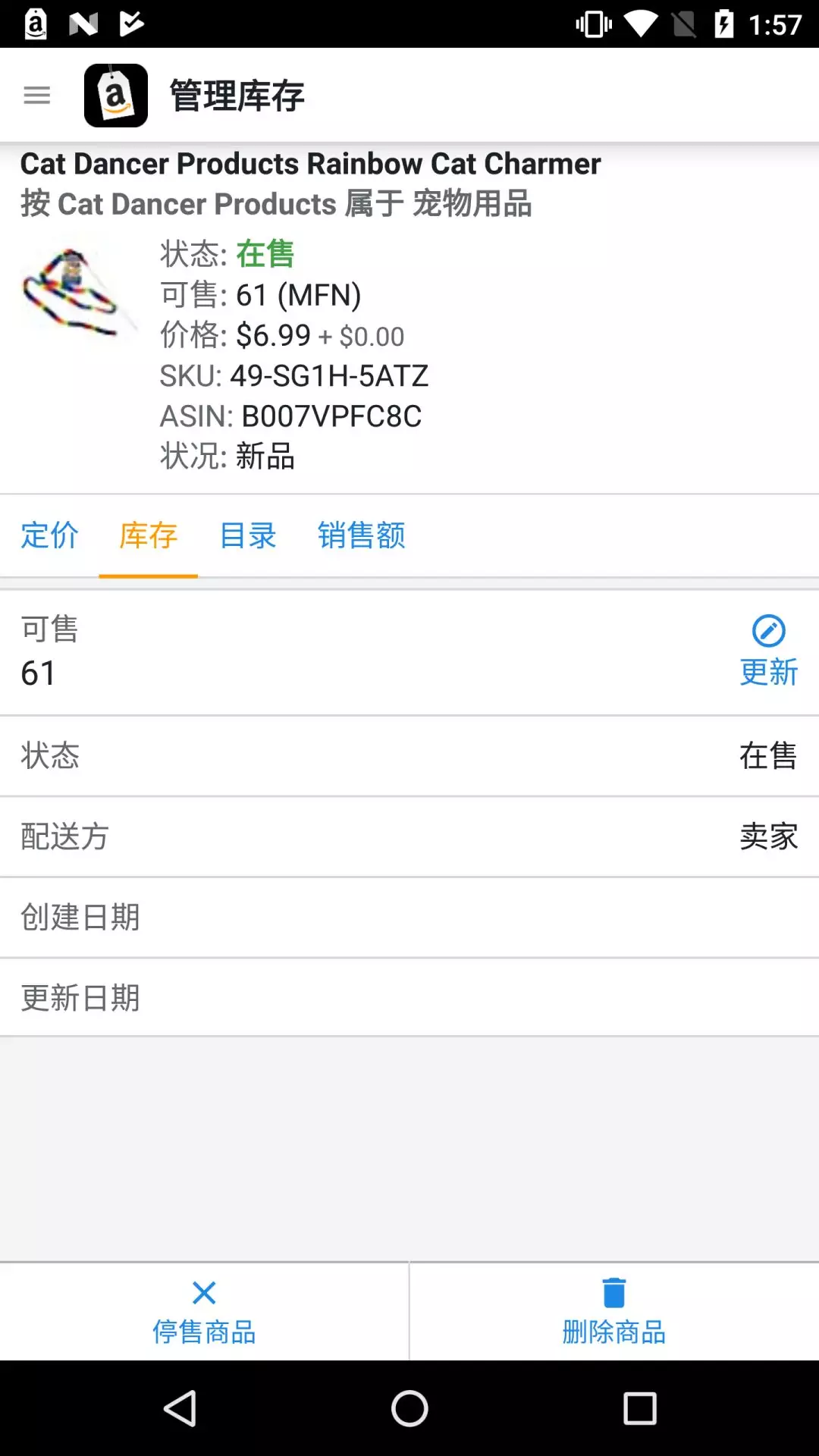Viewport: 819px width, 1456px height.
Task: Tap the 更新 link to change quantity
Action: [767, 672]
